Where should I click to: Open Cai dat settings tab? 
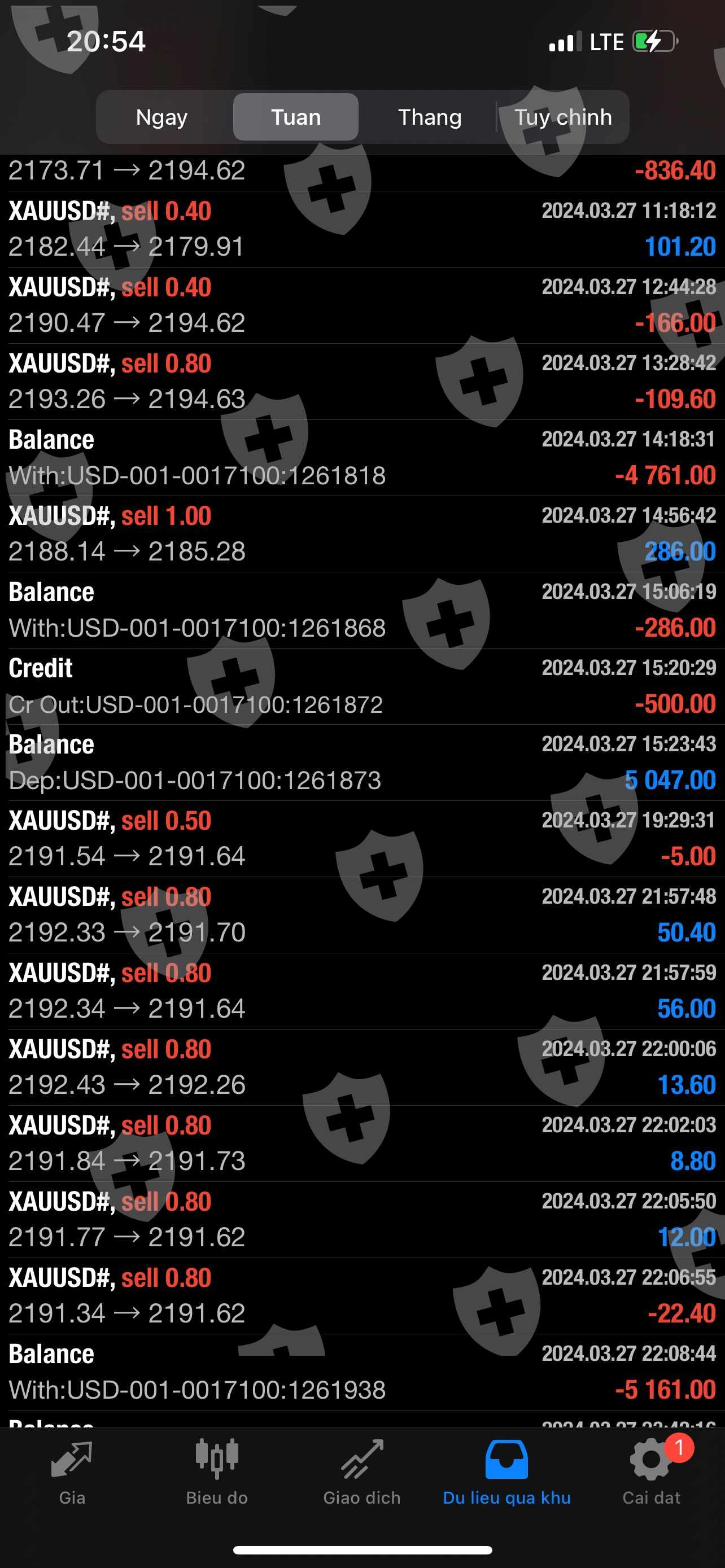point(652,1472)
